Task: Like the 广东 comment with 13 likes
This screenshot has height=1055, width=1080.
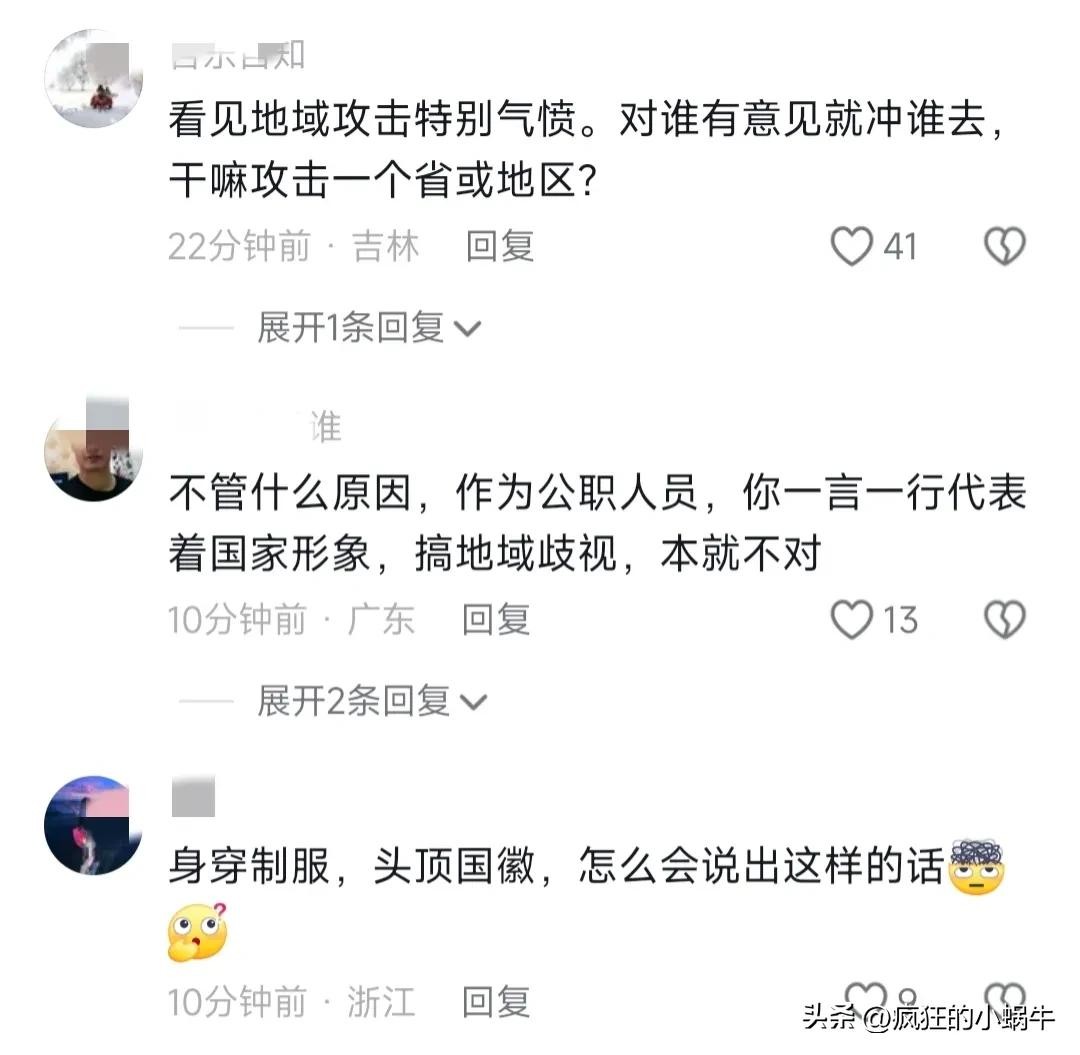Action: 853,621
